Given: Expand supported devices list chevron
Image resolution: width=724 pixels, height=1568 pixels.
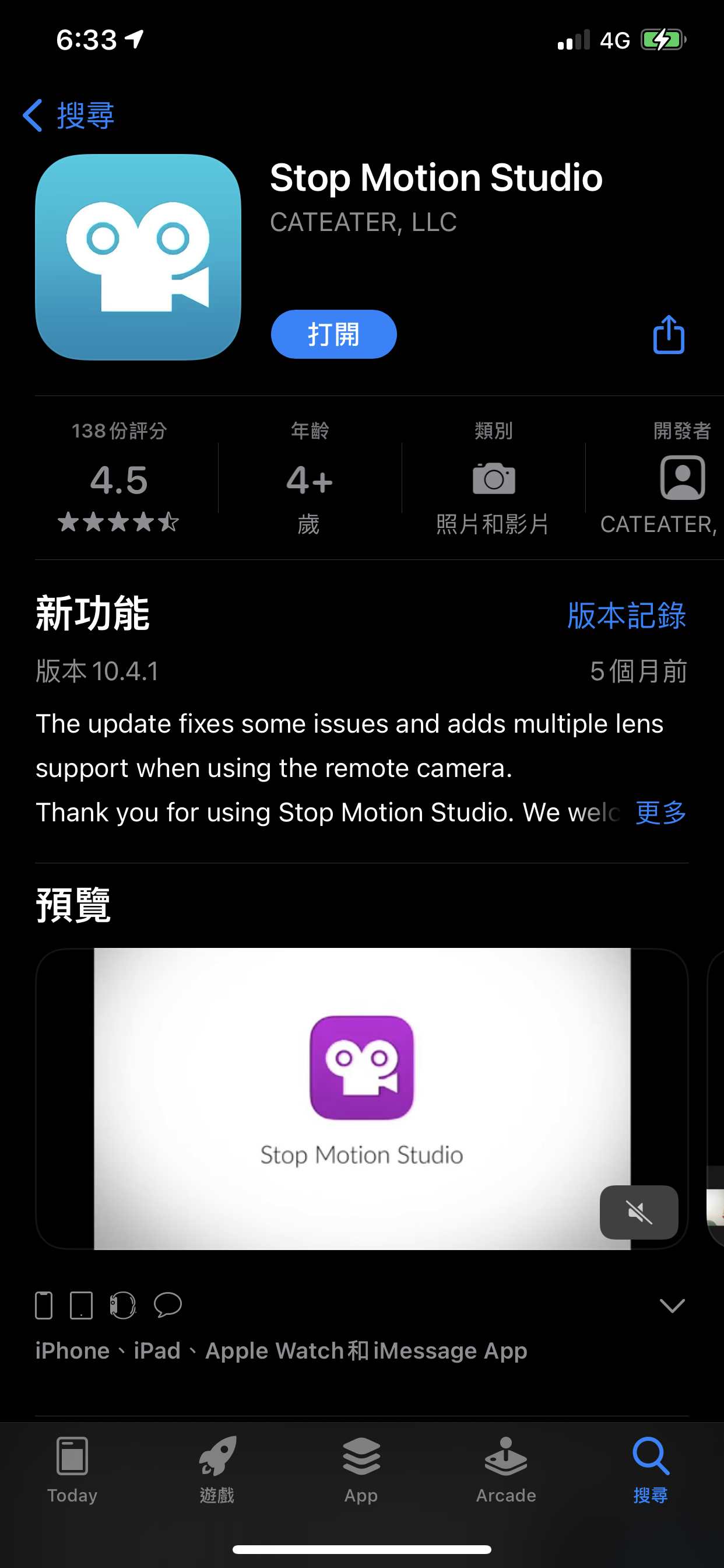Looking at the screenshot, I should tap(672, 1305).
